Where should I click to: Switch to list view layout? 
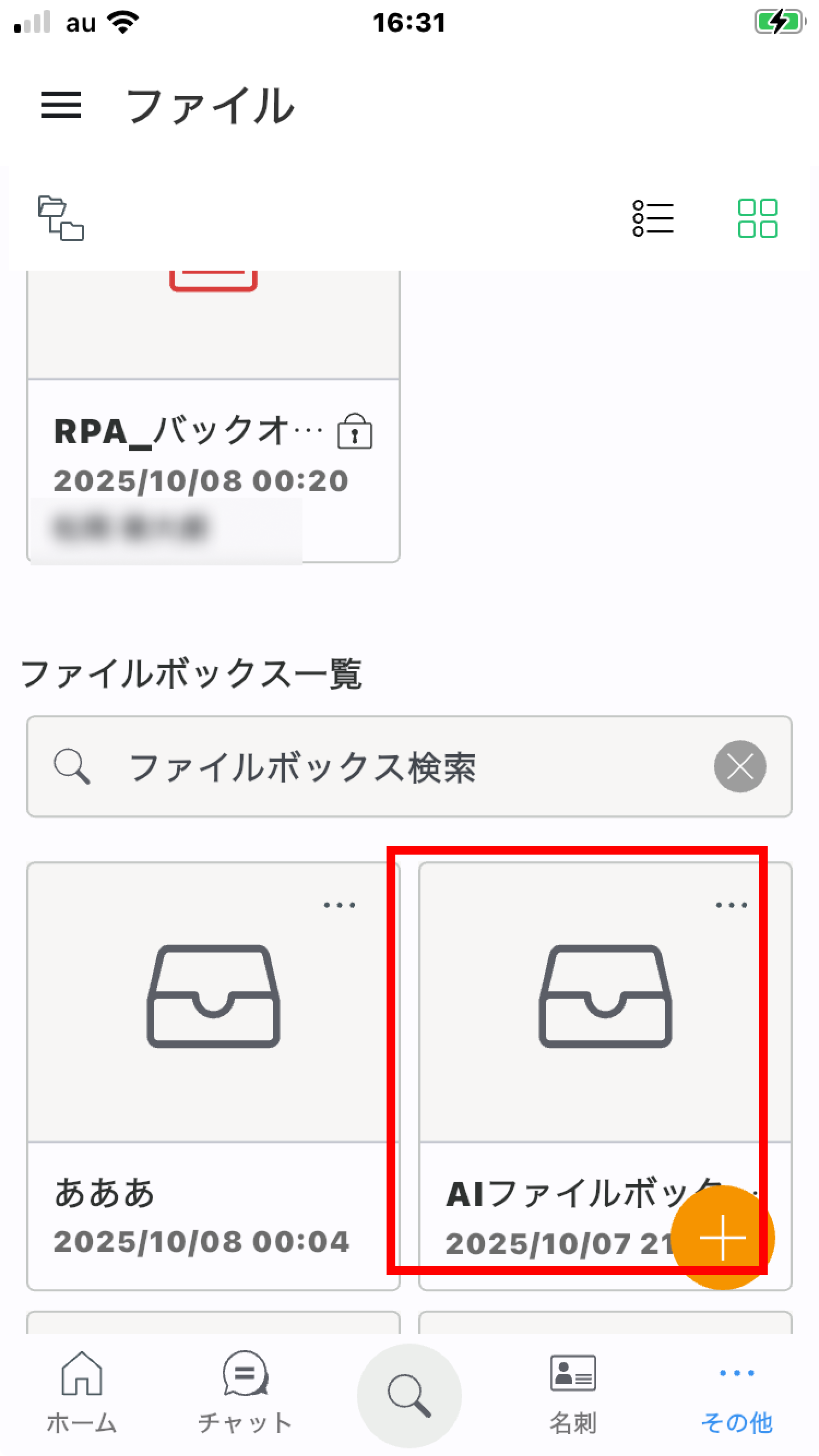pos(653,218)
